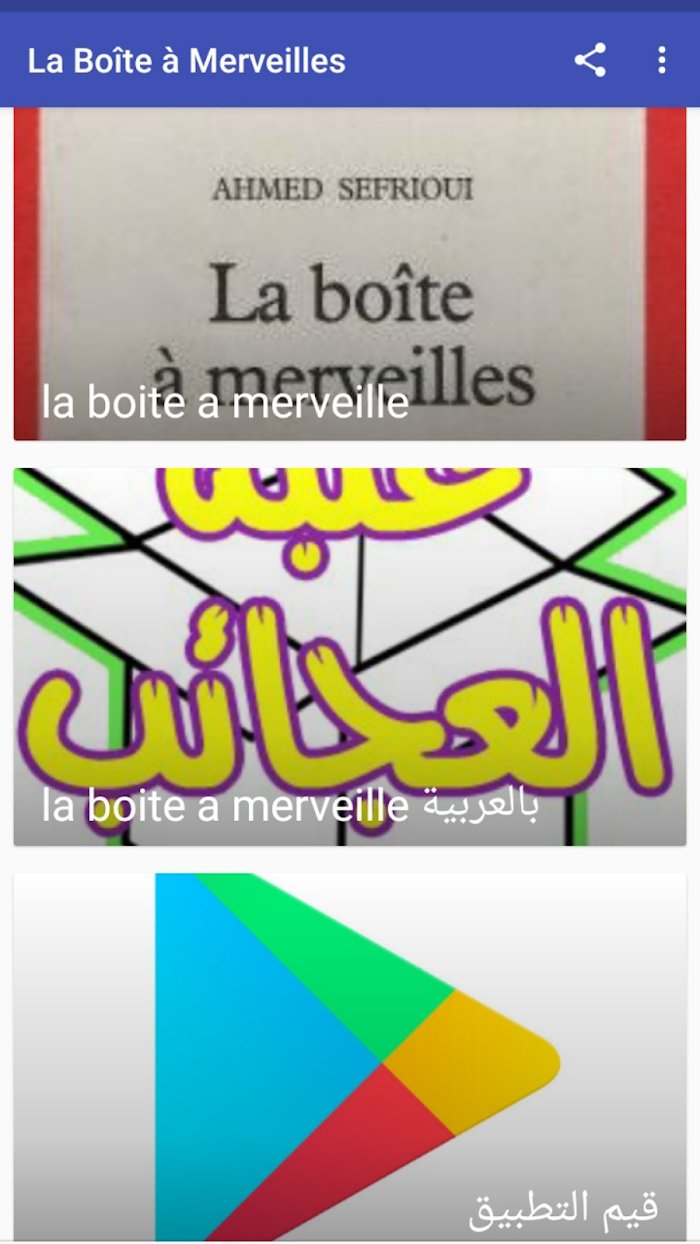
Task: Open the three-dot overflow menu
Action: (x=662, y=60)
